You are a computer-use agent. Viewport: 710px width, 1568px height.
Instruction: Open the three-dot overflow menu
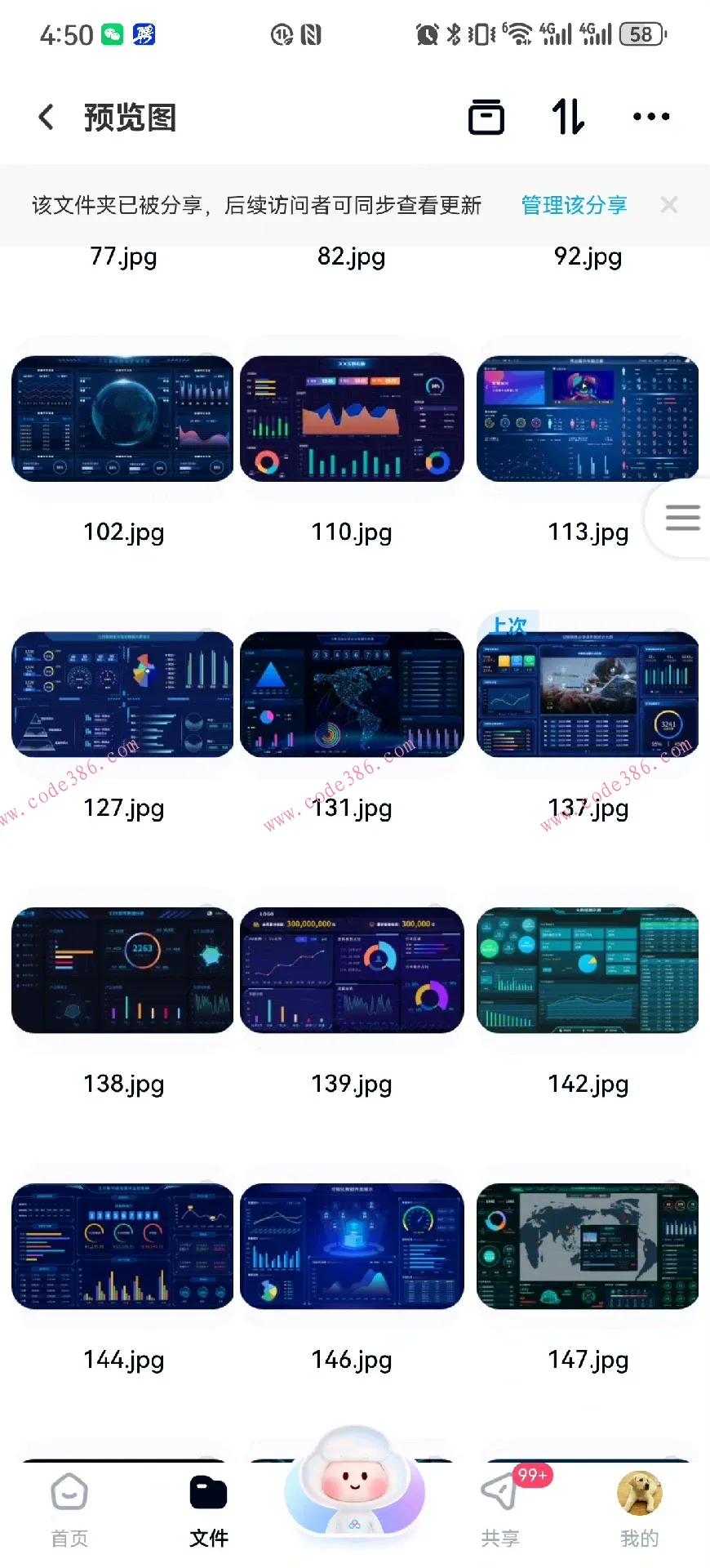click(x=651, y=117)
